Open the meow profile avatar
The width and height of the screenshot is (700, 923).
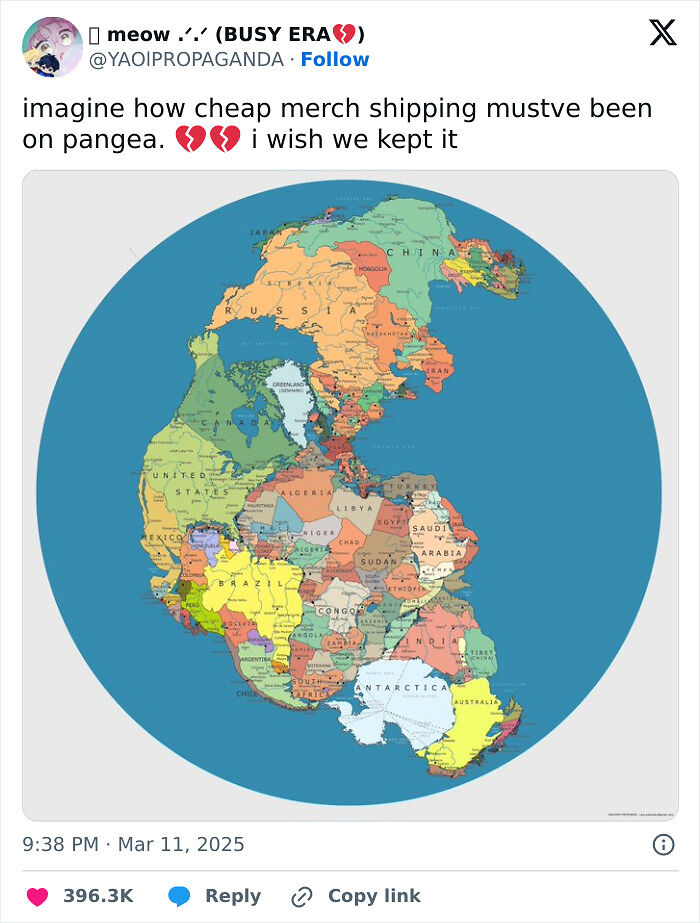click(x=52, y=47)
